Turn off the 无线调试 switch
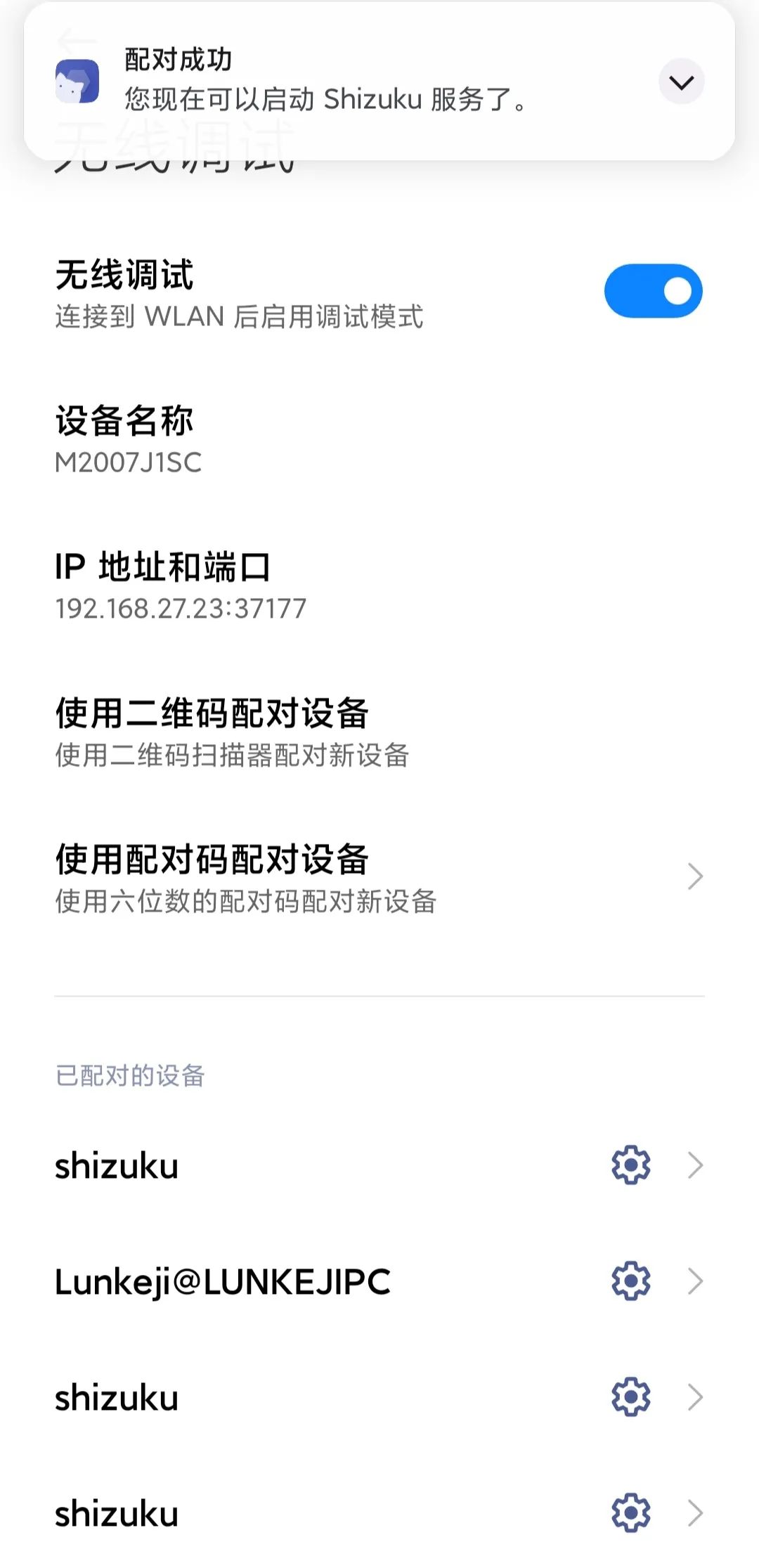This screenshot has height=1568, width=759. coord(653,291)
